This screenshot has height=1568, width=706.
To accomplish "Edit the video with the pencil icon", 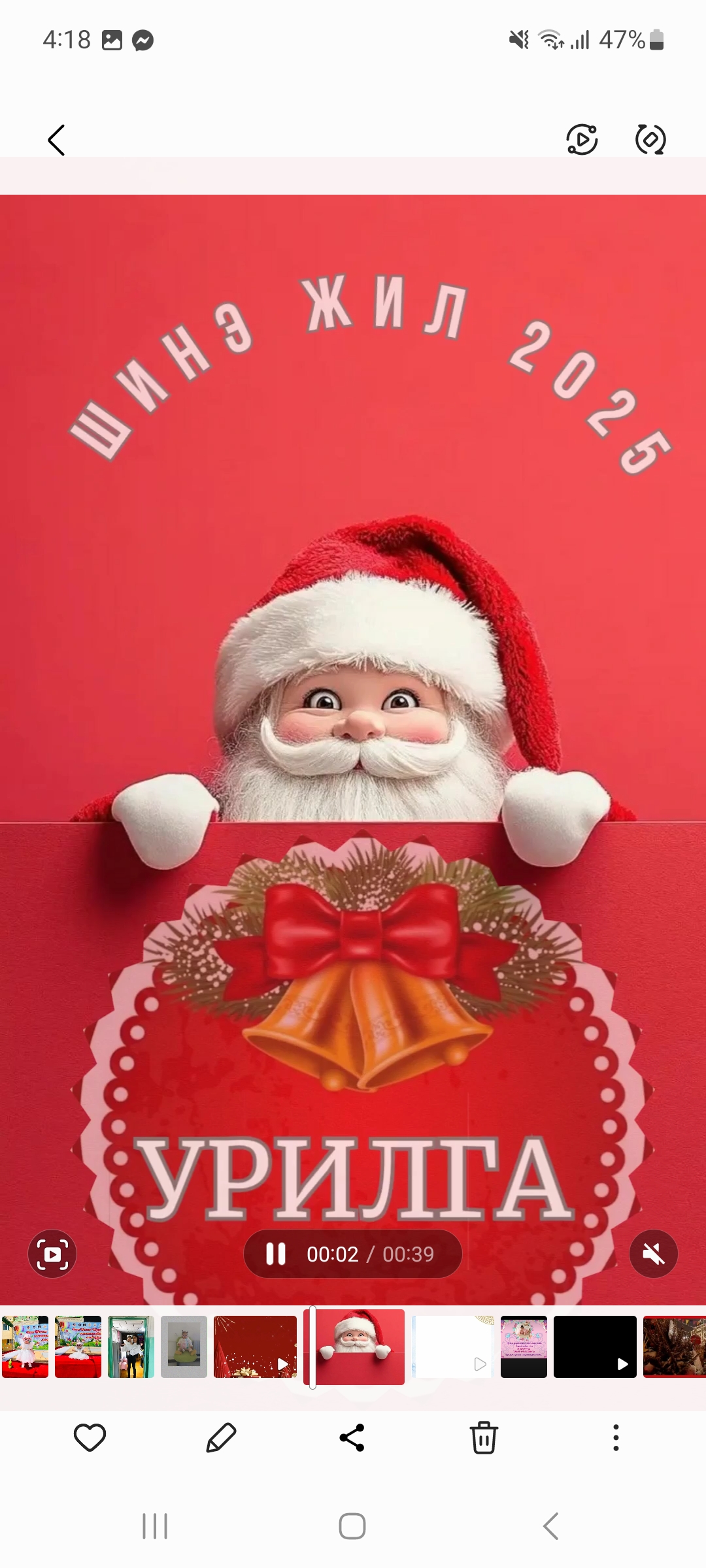I will (221, 1437).
